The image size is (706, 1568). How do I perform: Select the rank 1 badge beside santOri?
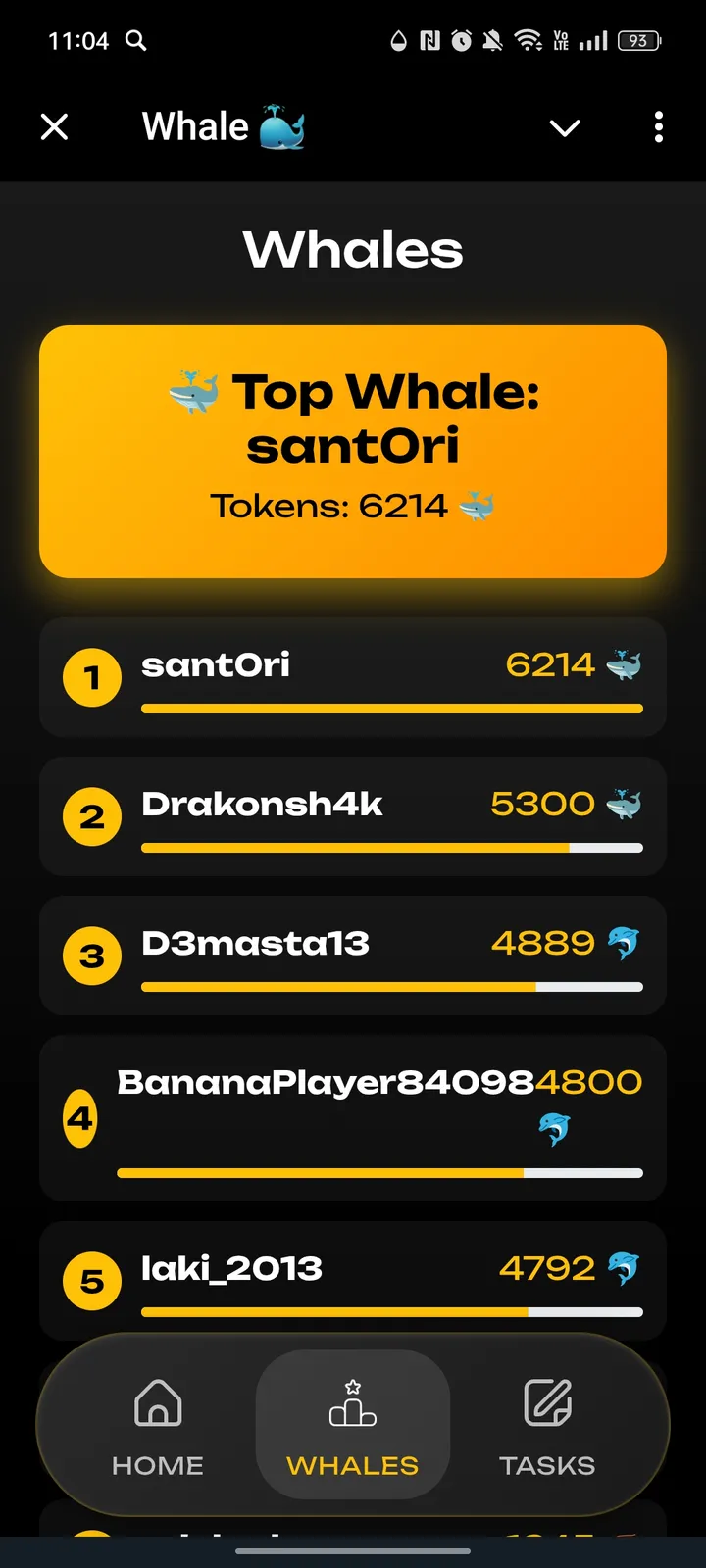(x=91, y=676)
